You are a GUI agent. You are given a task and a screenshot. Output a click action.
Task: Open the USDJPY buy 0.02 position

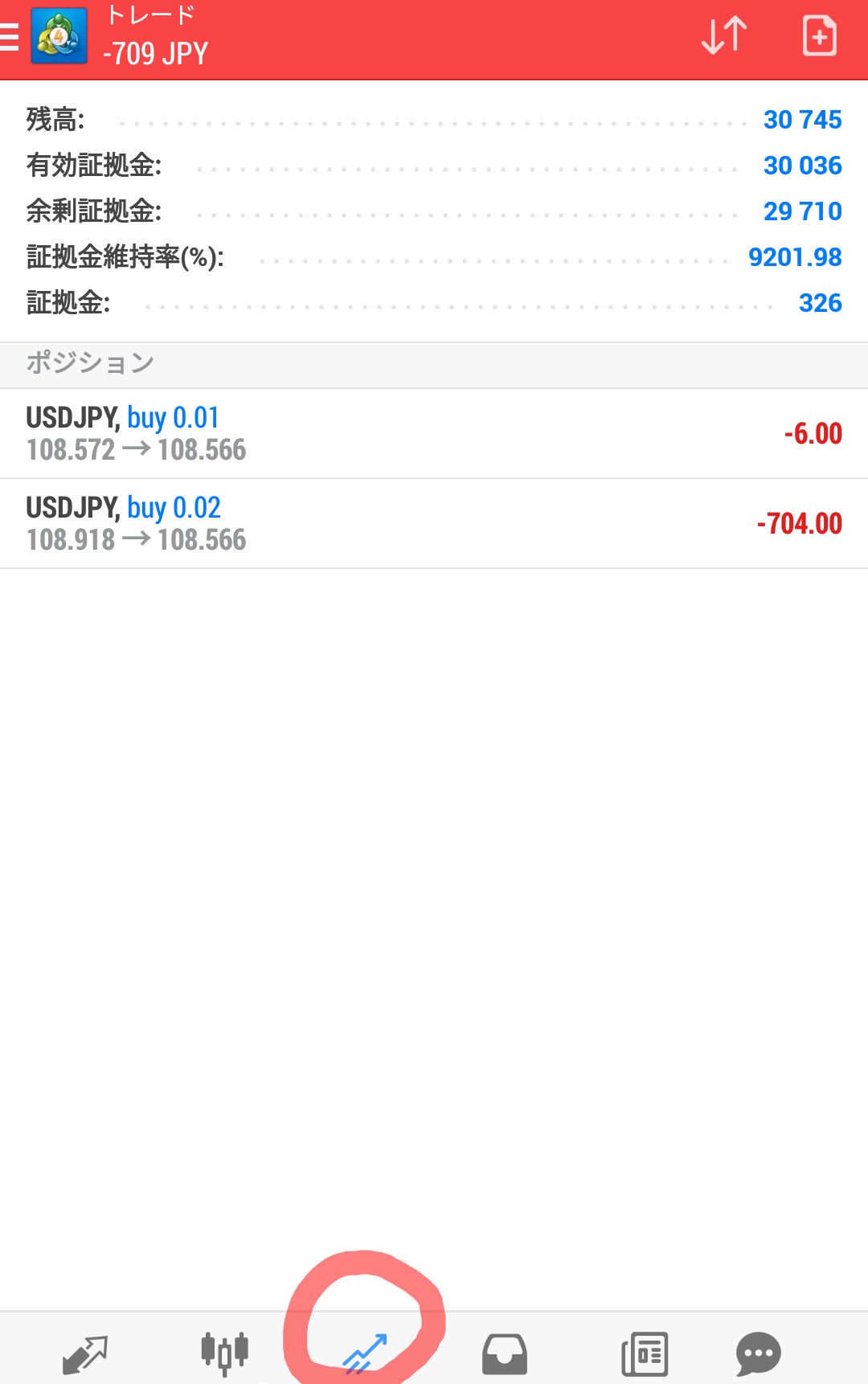point(434,524)
